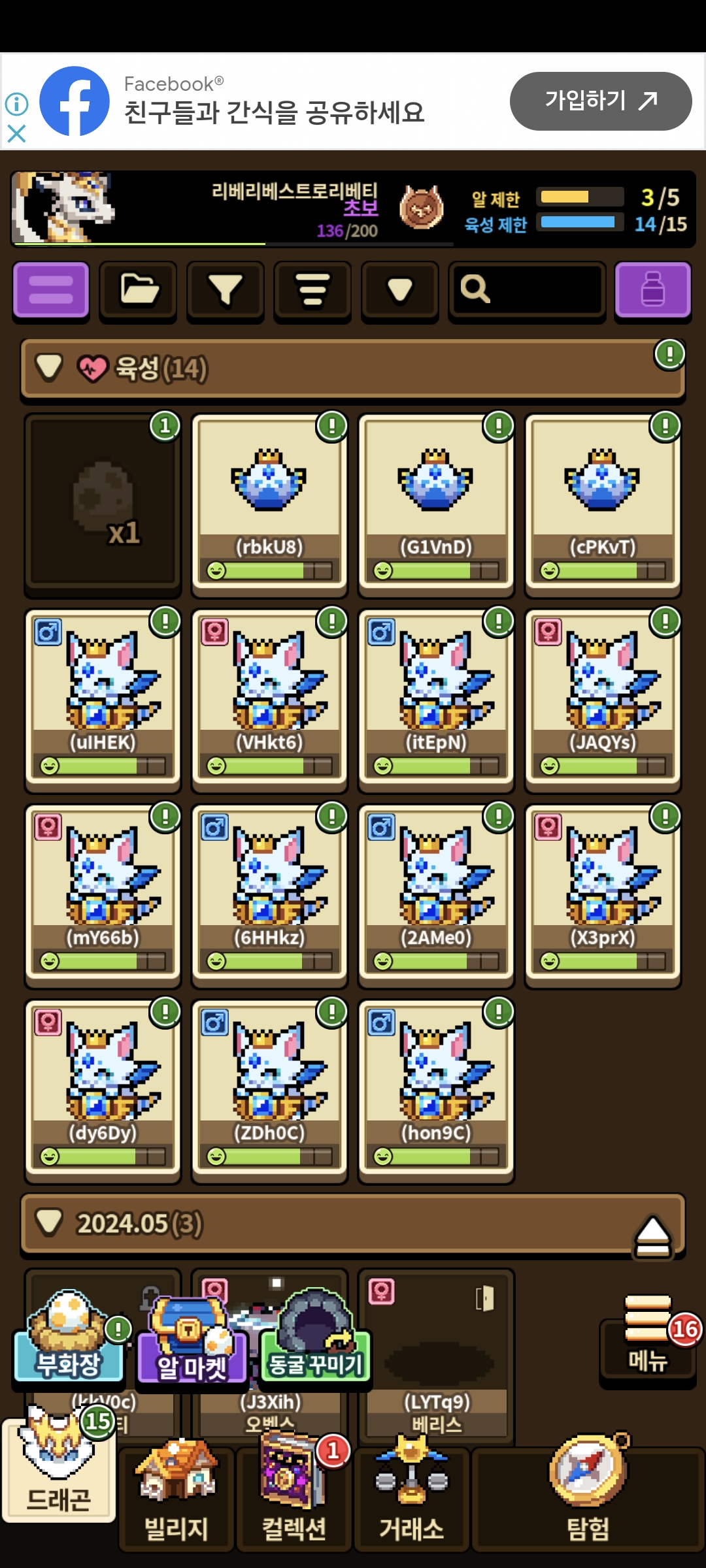Close the Facebook ad banner
706x1568 pixels.
(x=16, y=134)
